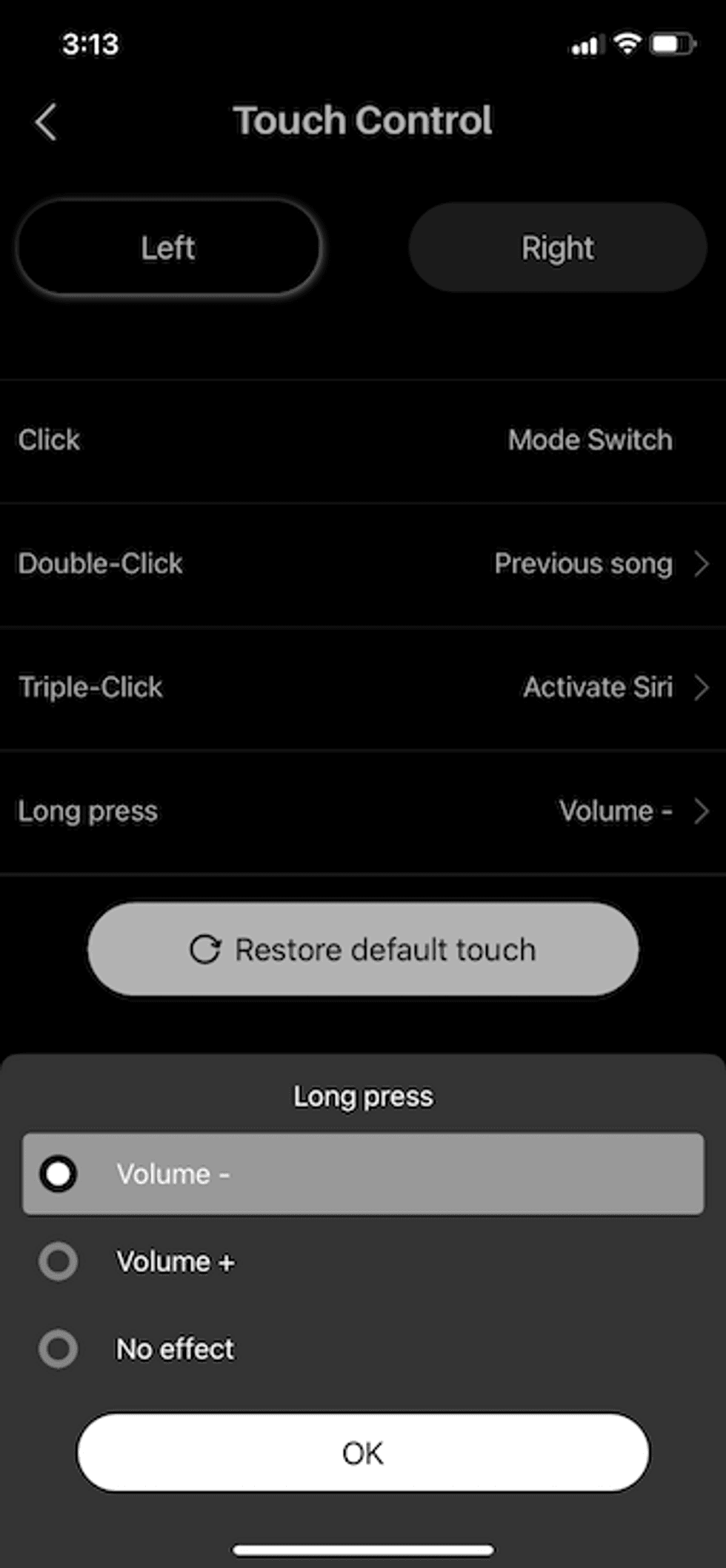Select the Volume + option for long press

click(x=58, y=1261)
